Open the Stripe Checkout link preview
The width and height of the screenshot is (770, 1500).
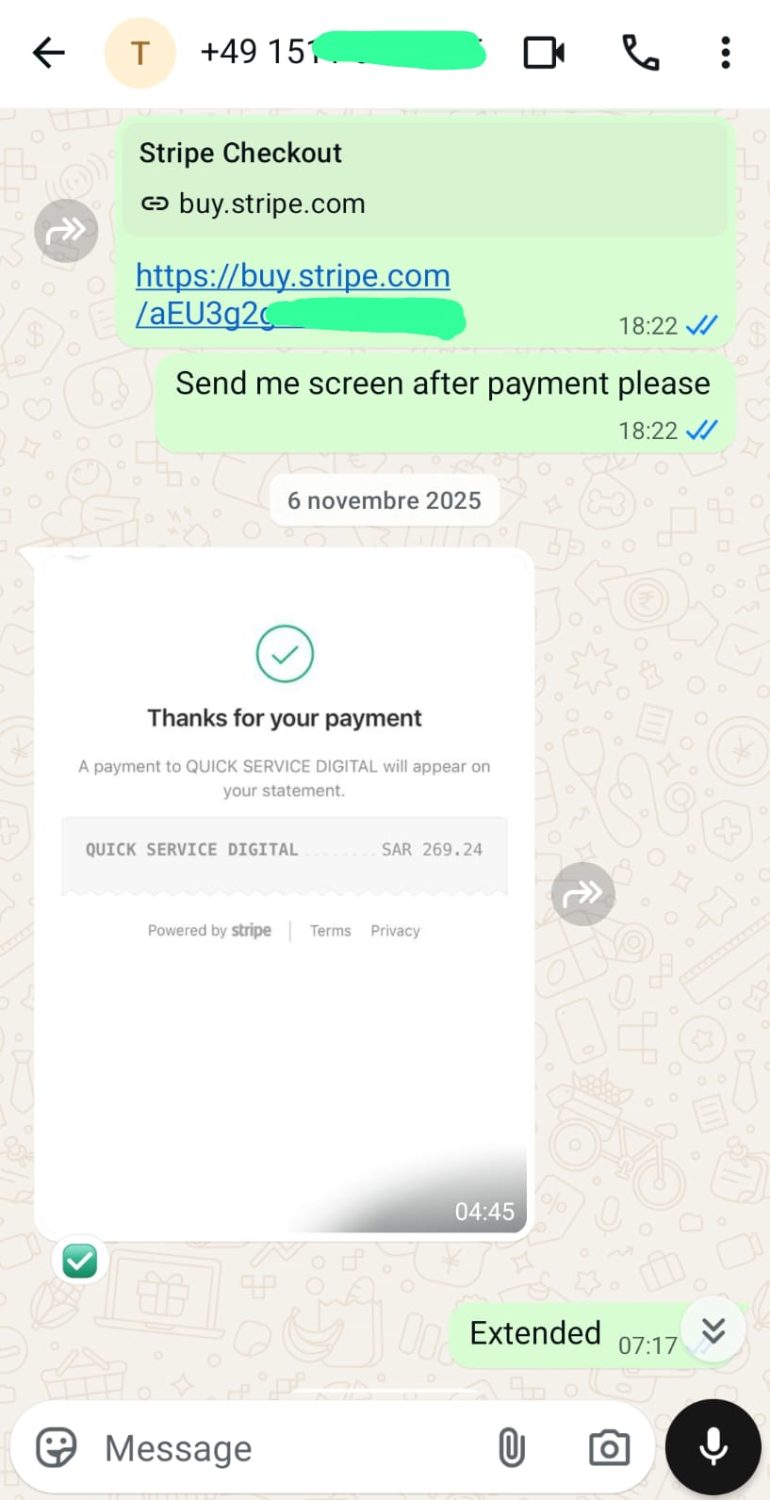(x=425, y=178)
